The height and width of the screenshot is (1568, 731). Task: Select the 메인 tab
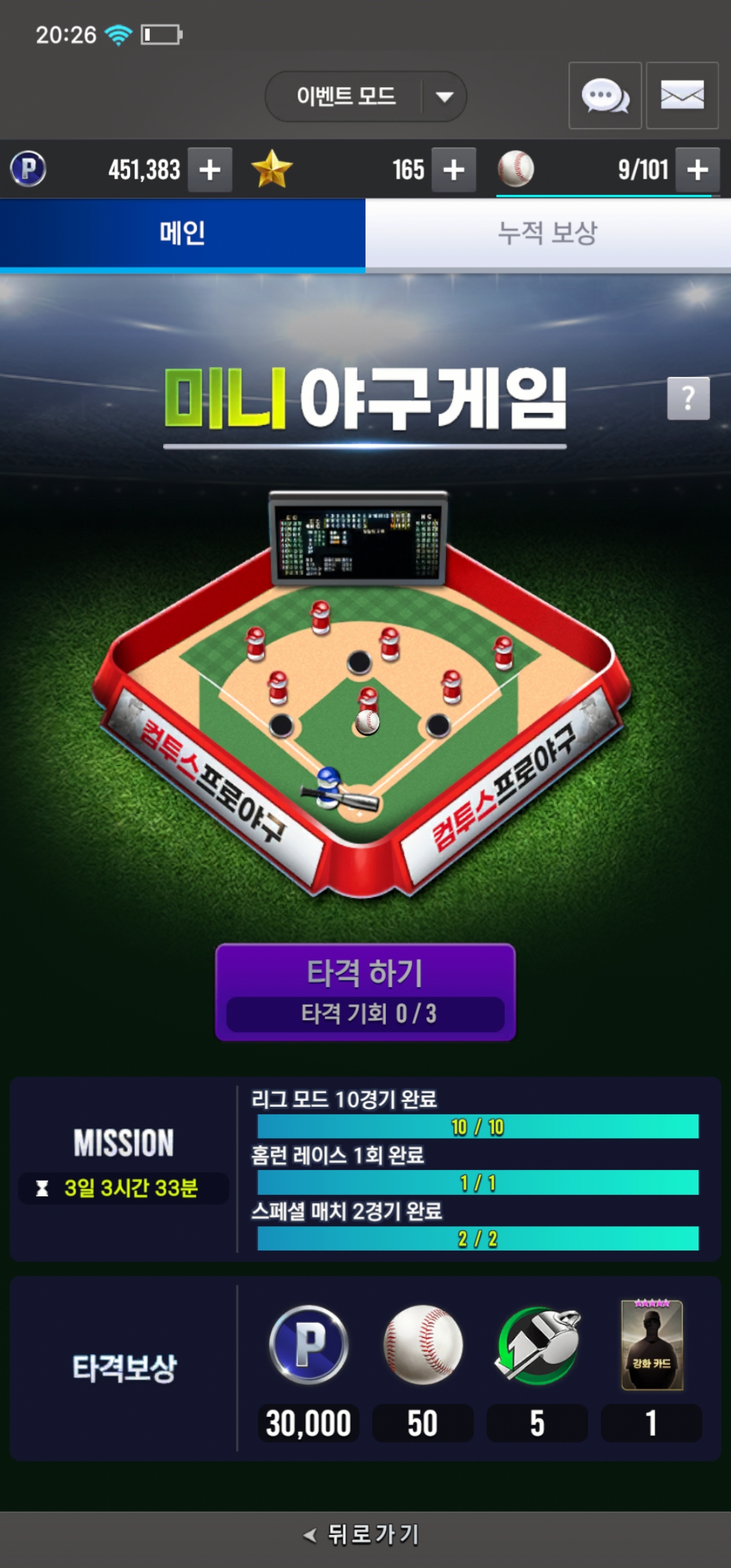[x=182, y=234]
